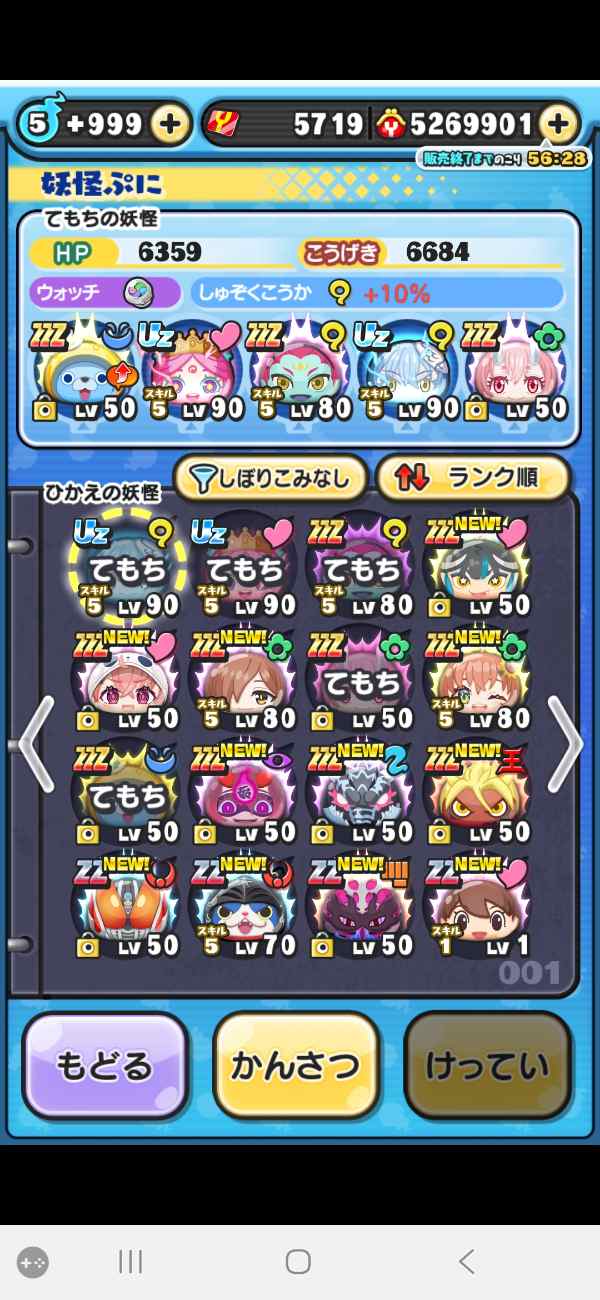
Task: Select the brown-haired girl yokai Lv1
Action: point(478,907)
